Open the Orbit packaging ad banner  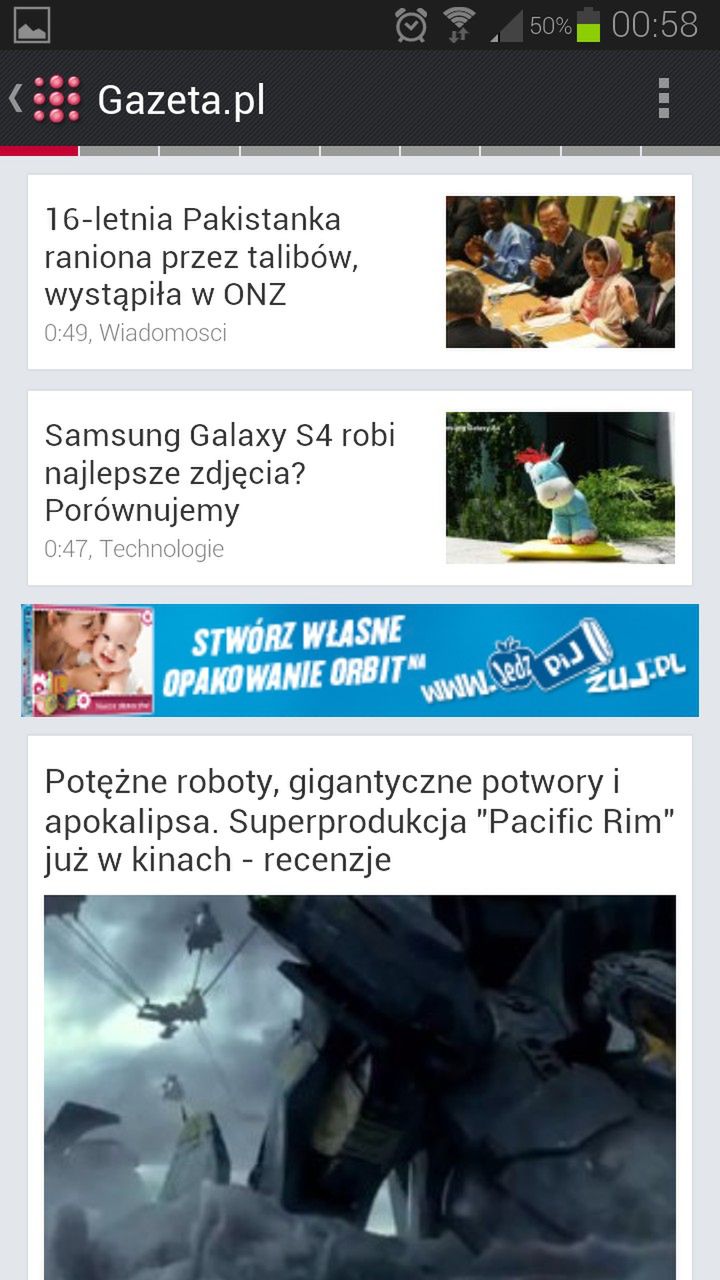click(359, 660)
